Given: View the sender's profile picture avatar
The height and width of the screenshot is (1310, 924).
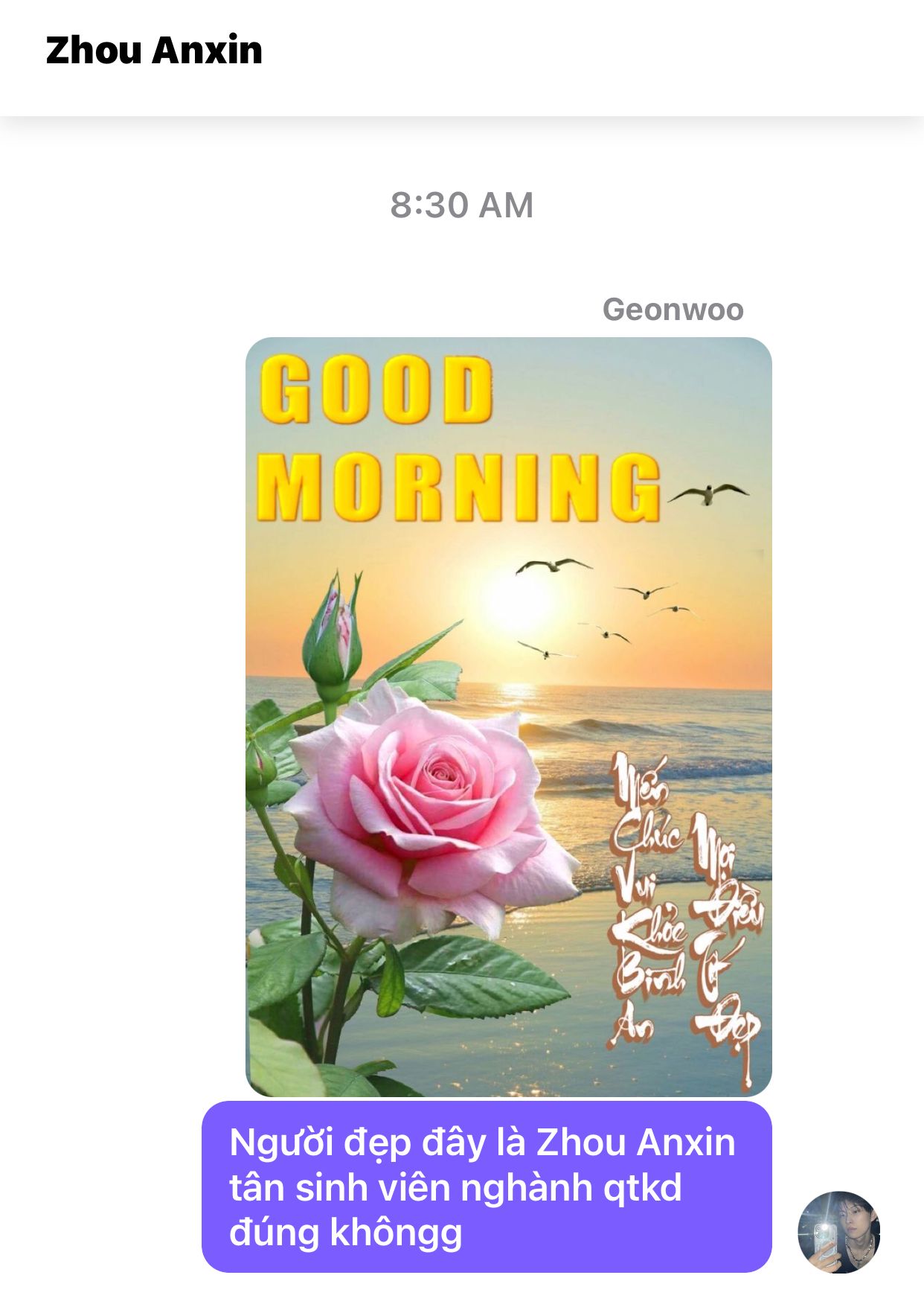Looking at the screenshot, I should [x=838, y=1232].
